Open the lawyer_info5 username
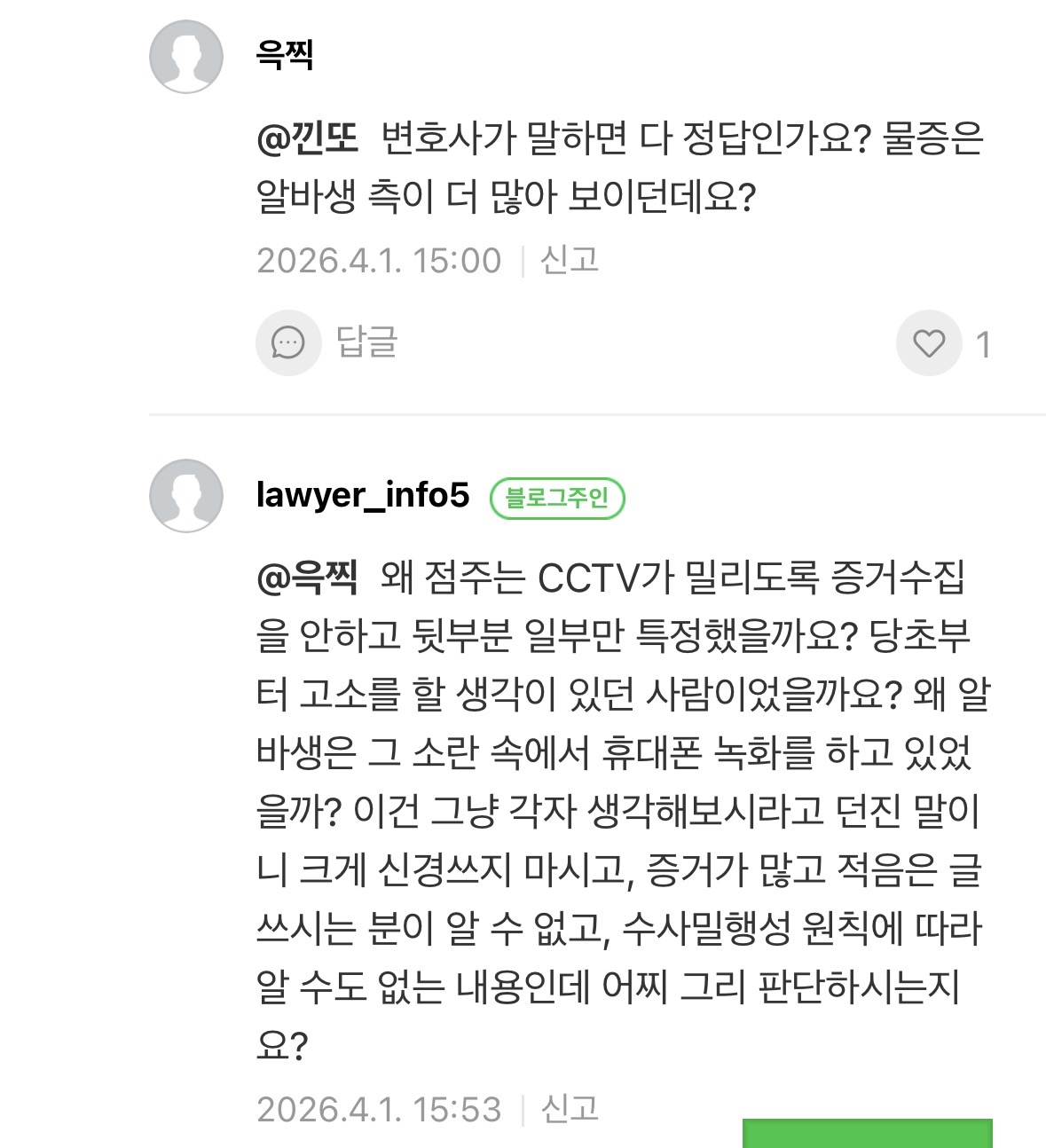 click(x=362, y=495)
